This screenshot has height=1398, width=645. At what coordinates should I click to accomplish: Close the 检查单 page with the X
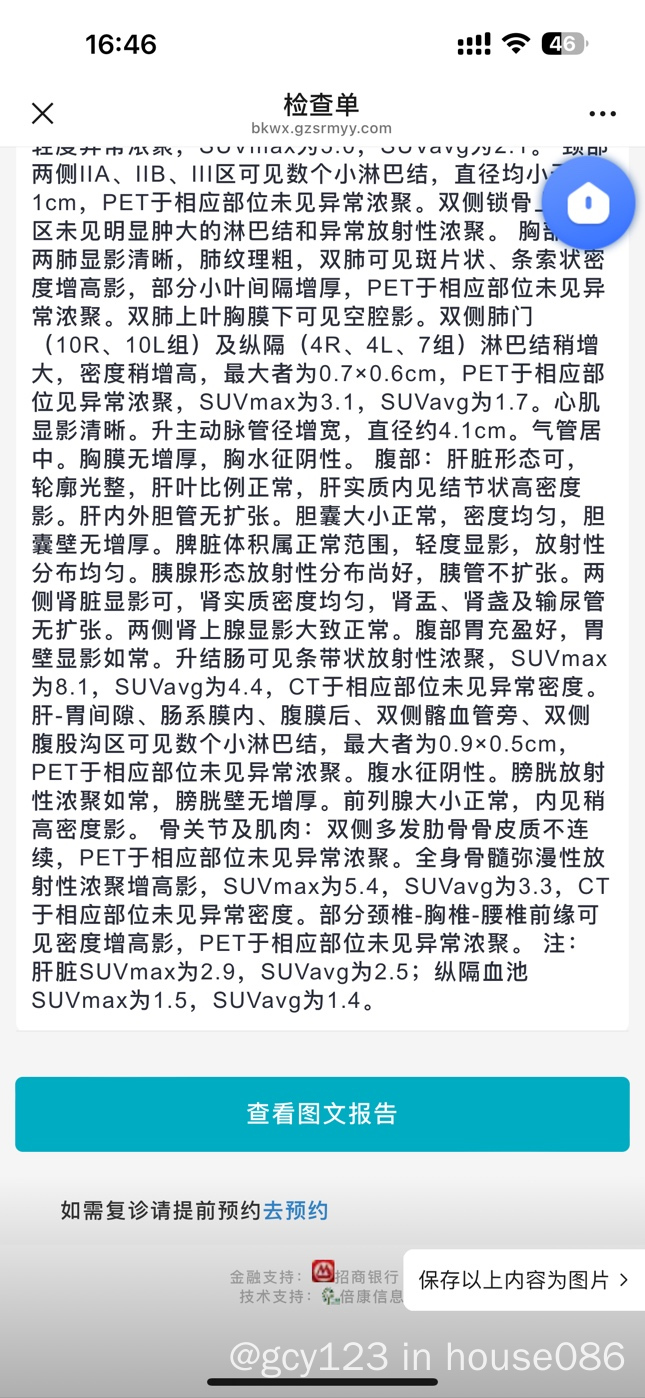coord(42,113)
